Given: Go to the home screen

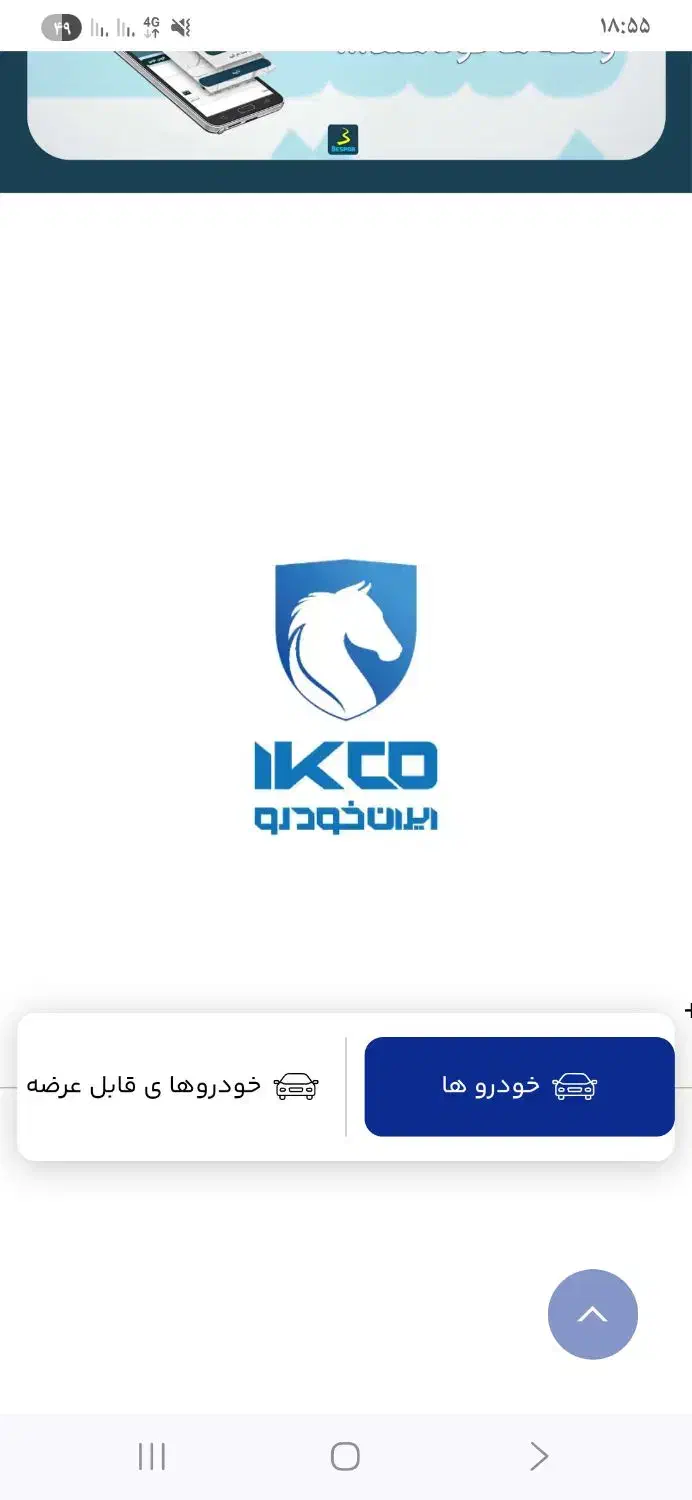Looking at the screenshot, I should point(345,1456).
